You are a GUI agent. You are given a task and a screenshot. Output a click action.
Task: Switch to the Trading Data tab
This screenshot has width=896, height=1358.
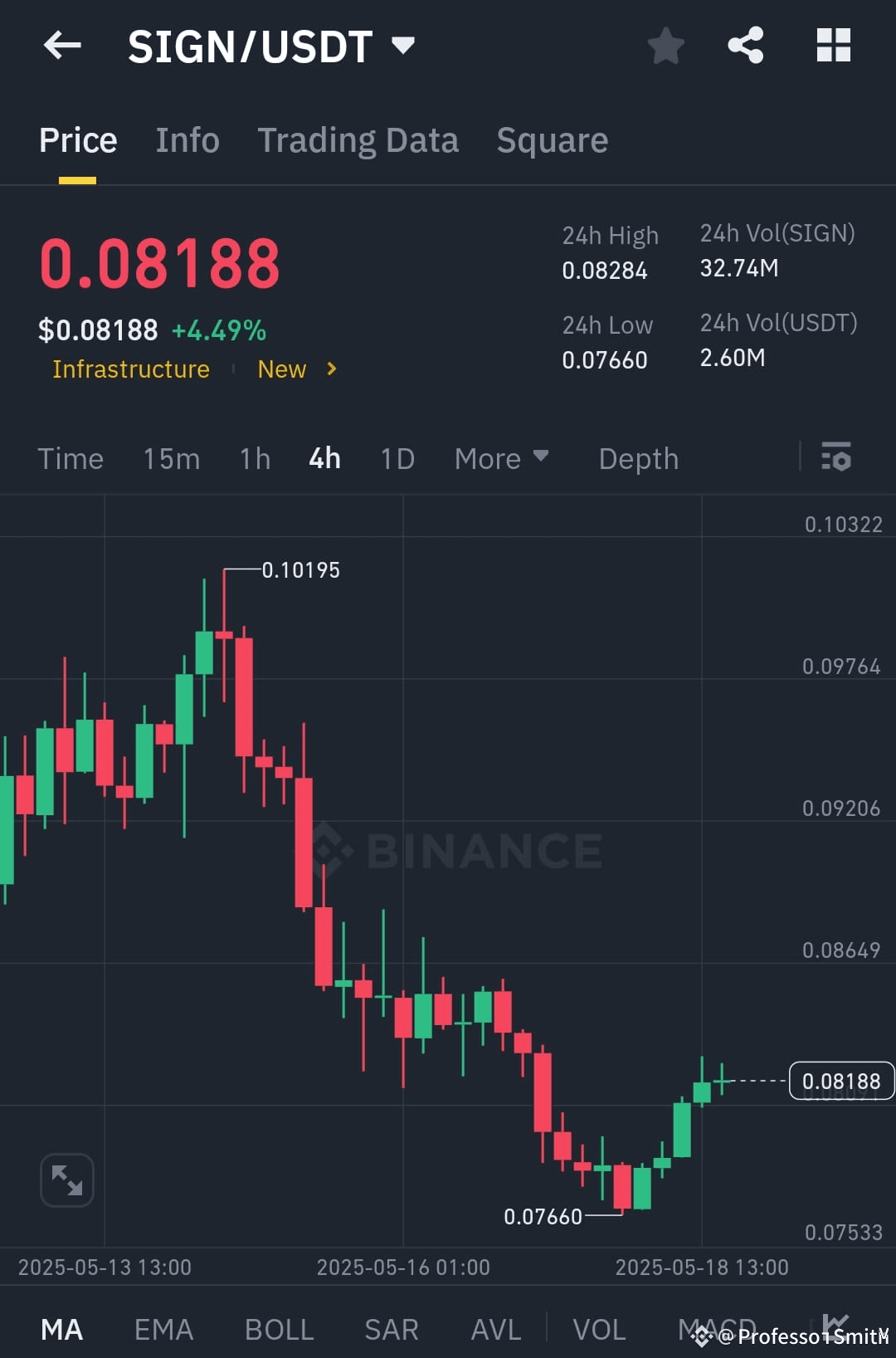tap(358, 139)
